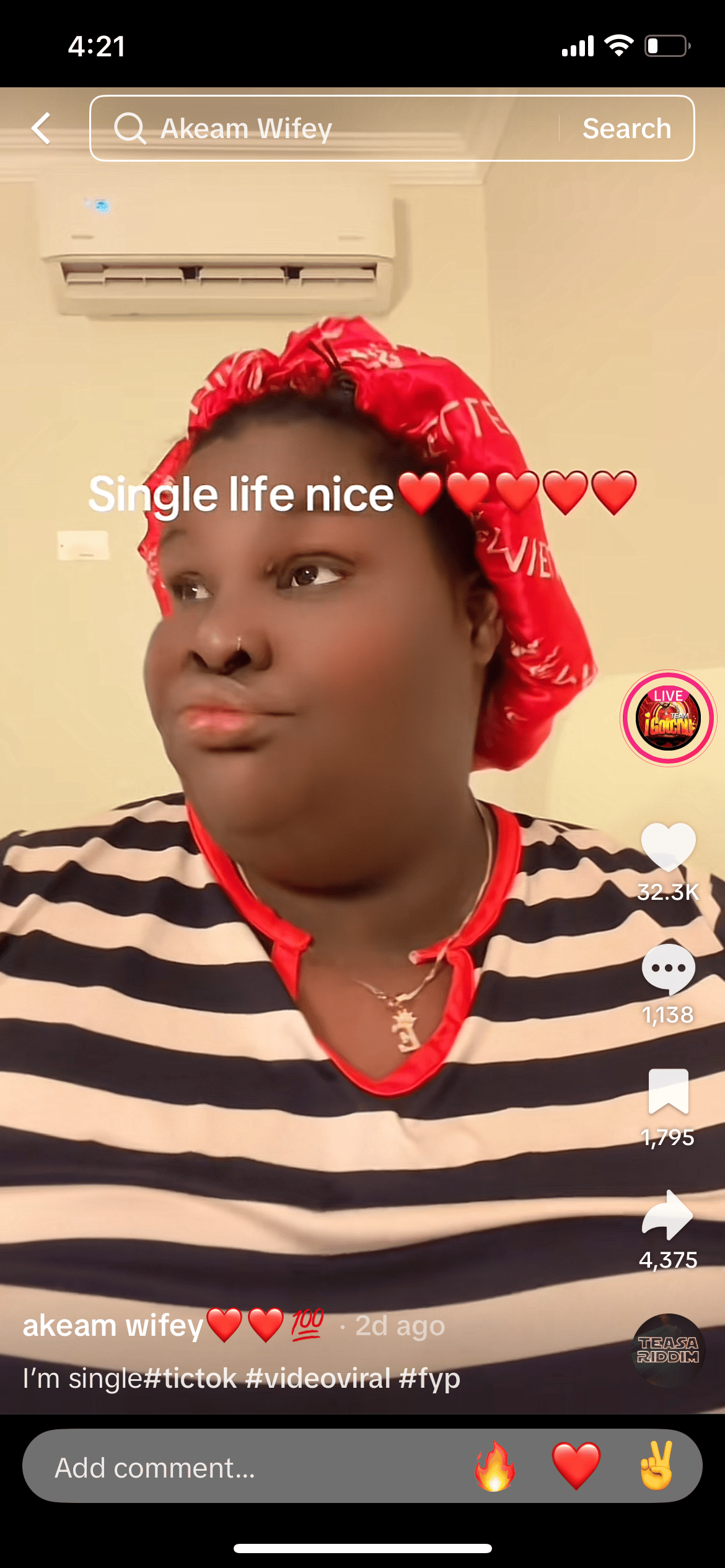Open the creator's LIVE profile avatar

point(668,718)
